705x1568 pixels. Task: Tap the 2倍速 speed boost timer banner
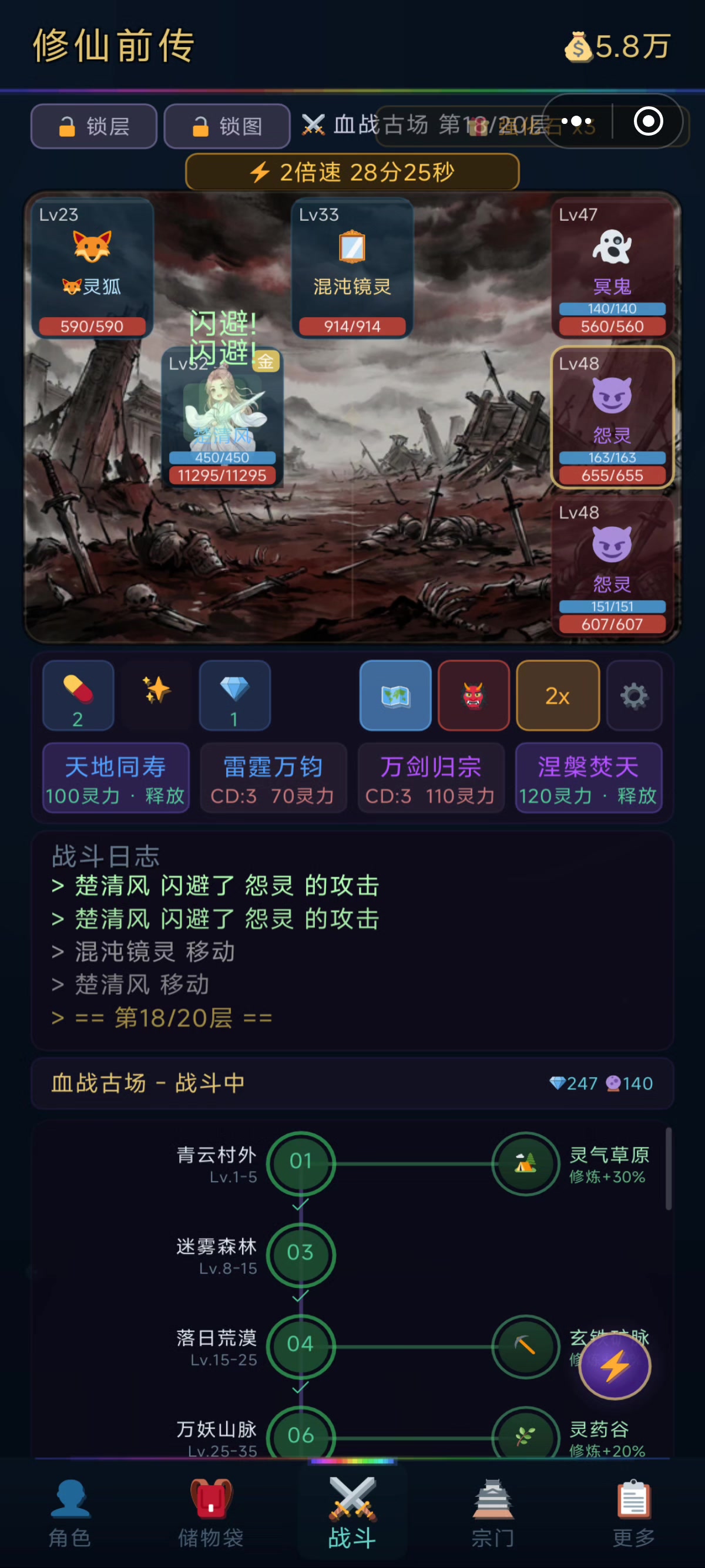[x=352, y=172]
